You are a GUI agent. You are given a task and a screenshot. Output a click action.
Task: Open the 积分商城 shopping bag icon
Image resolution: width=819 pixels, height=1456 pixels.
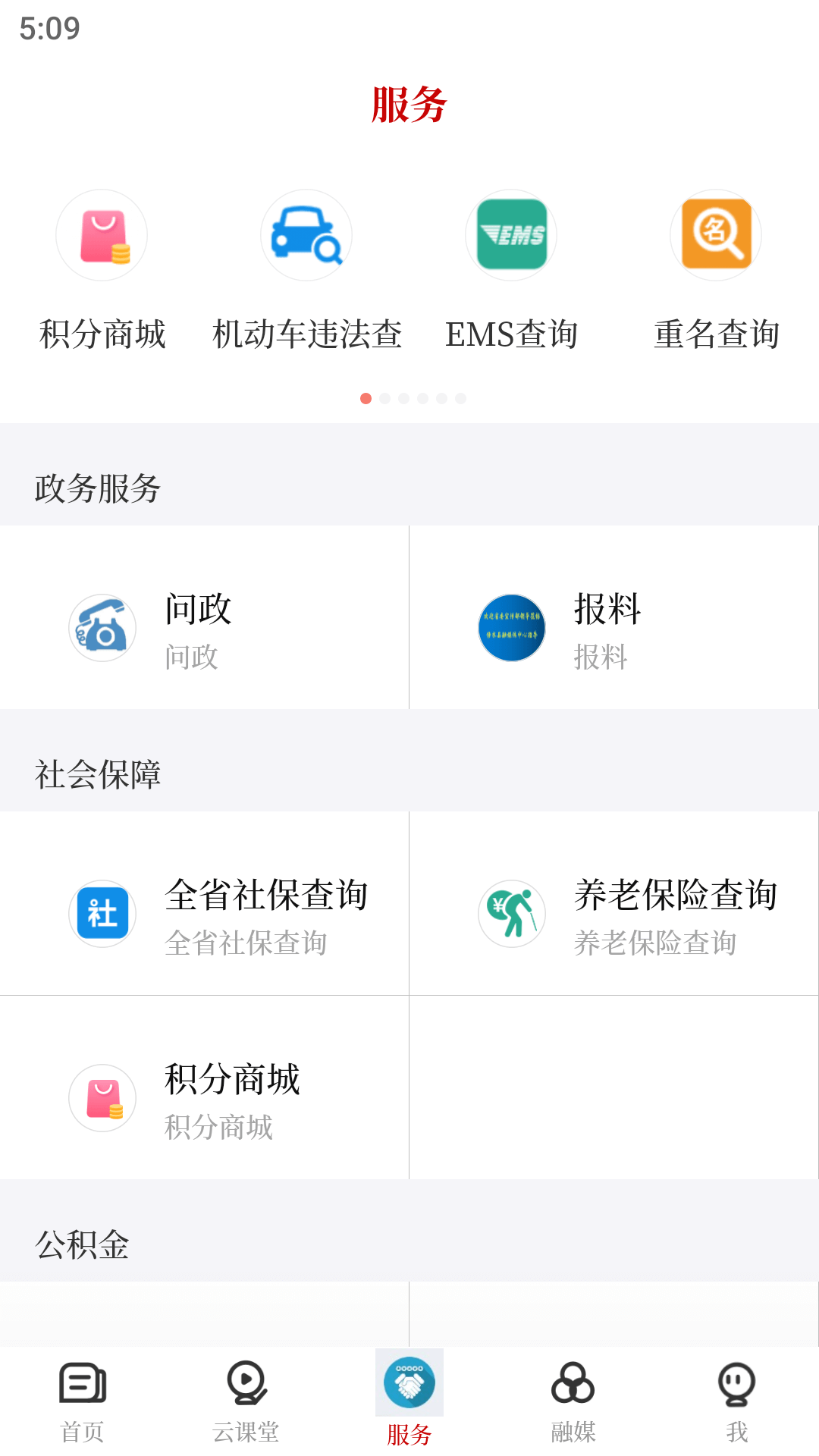[102, 235]
